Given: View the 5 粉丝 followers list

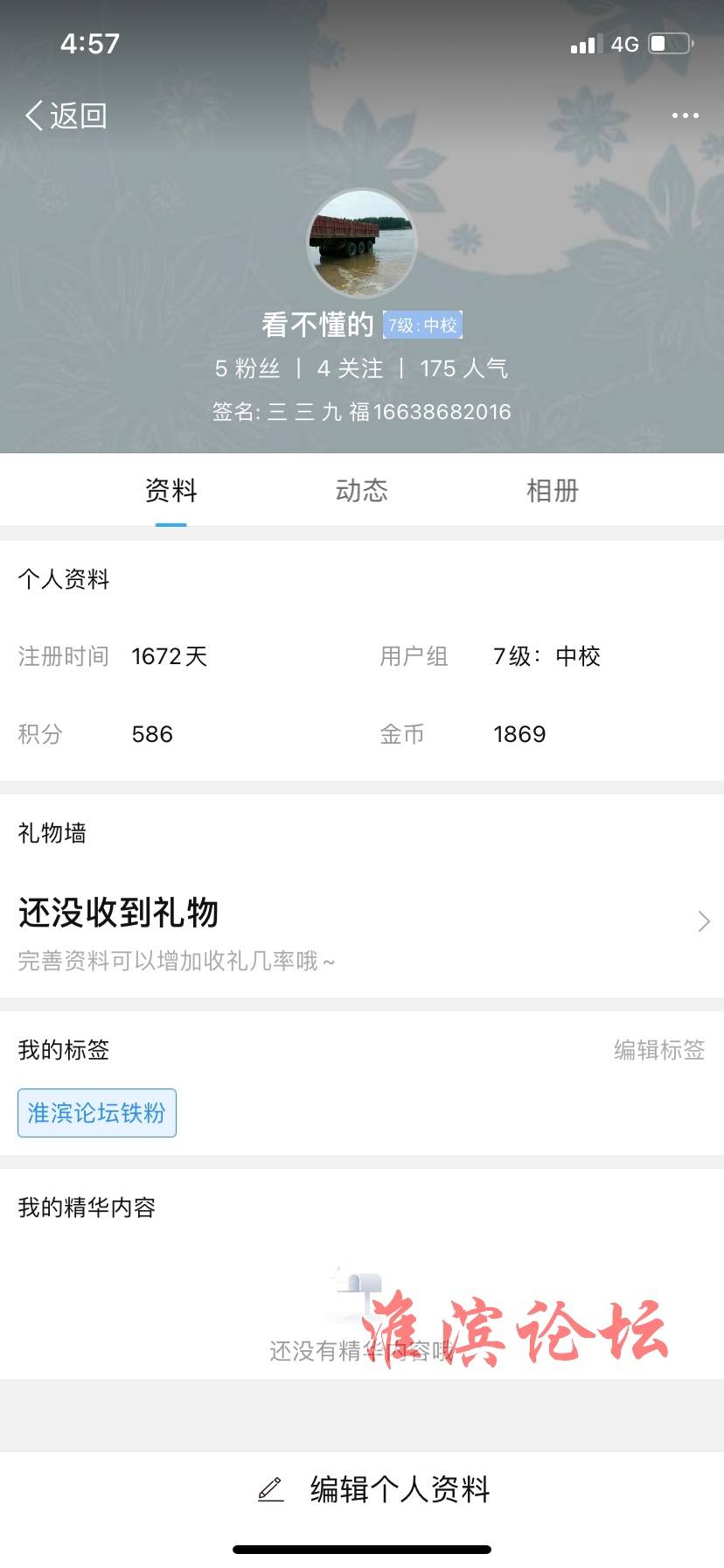Looking at the screenshot, I should coord(247,368).
